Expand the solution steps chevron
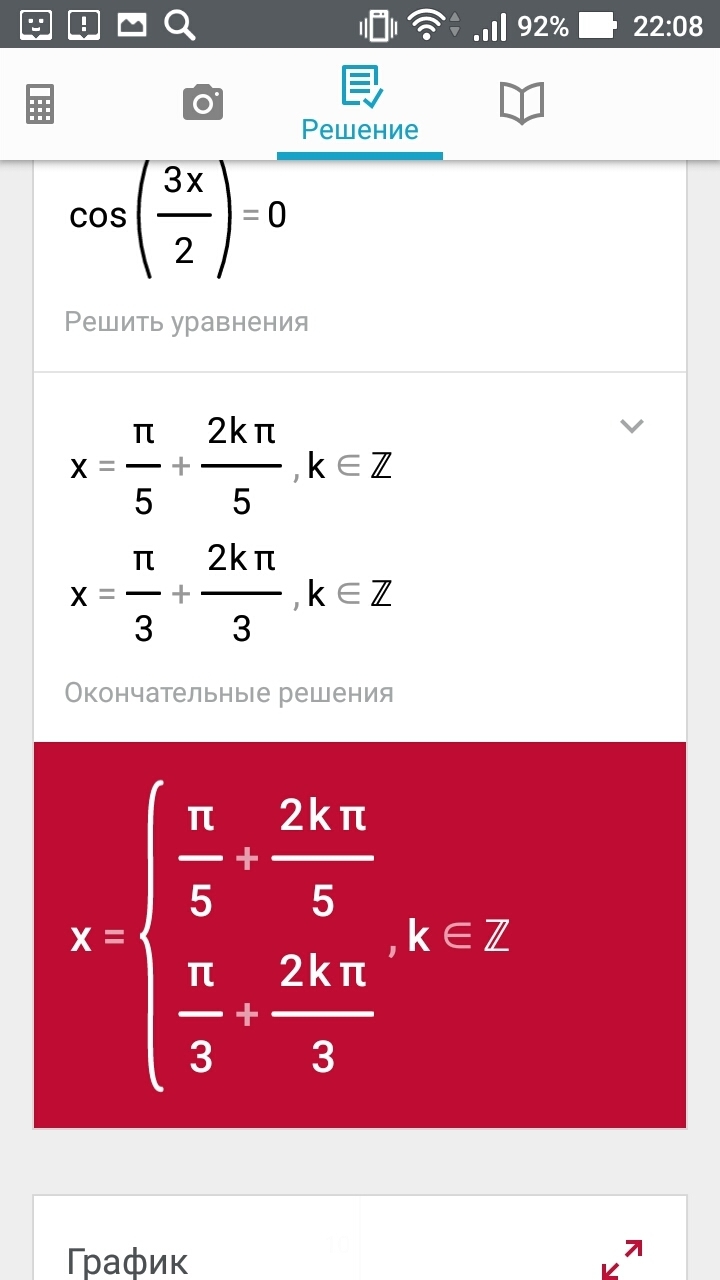This screenshot has width=720, height=1280. coord(632,426)
